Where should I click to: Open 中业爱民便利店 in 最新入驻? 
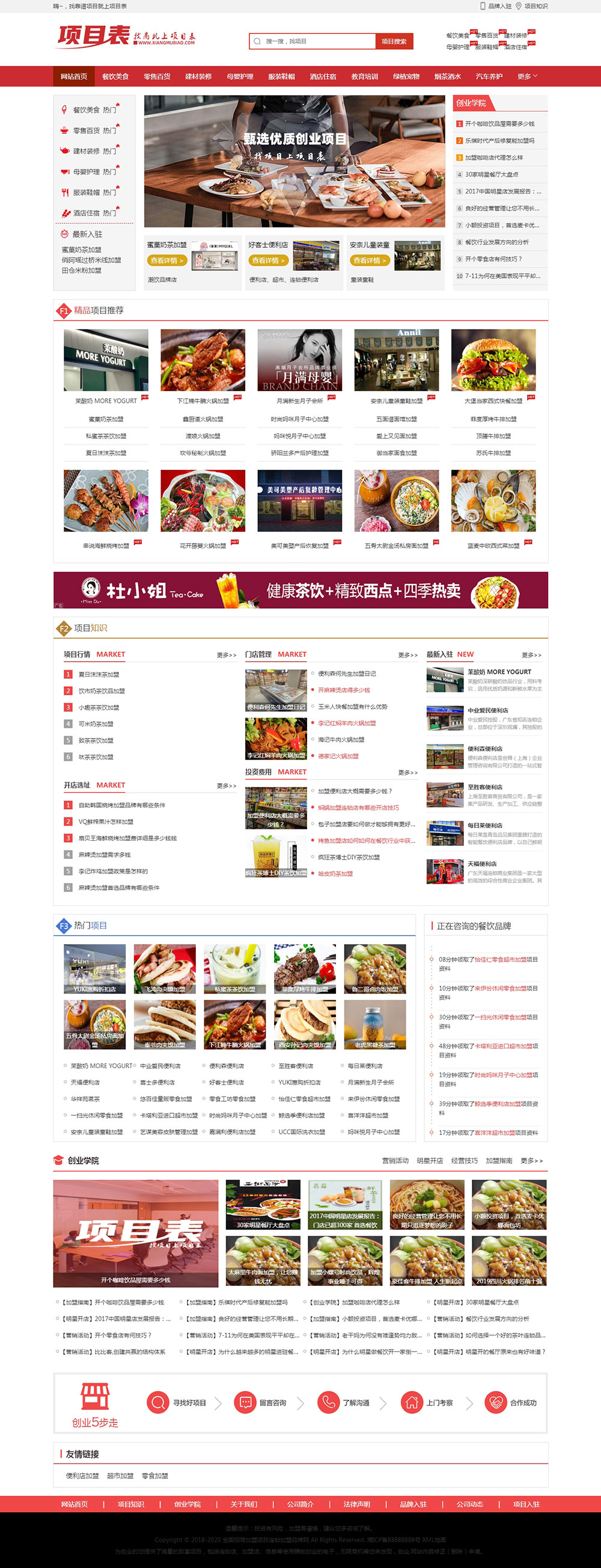(x=487, y=710)
